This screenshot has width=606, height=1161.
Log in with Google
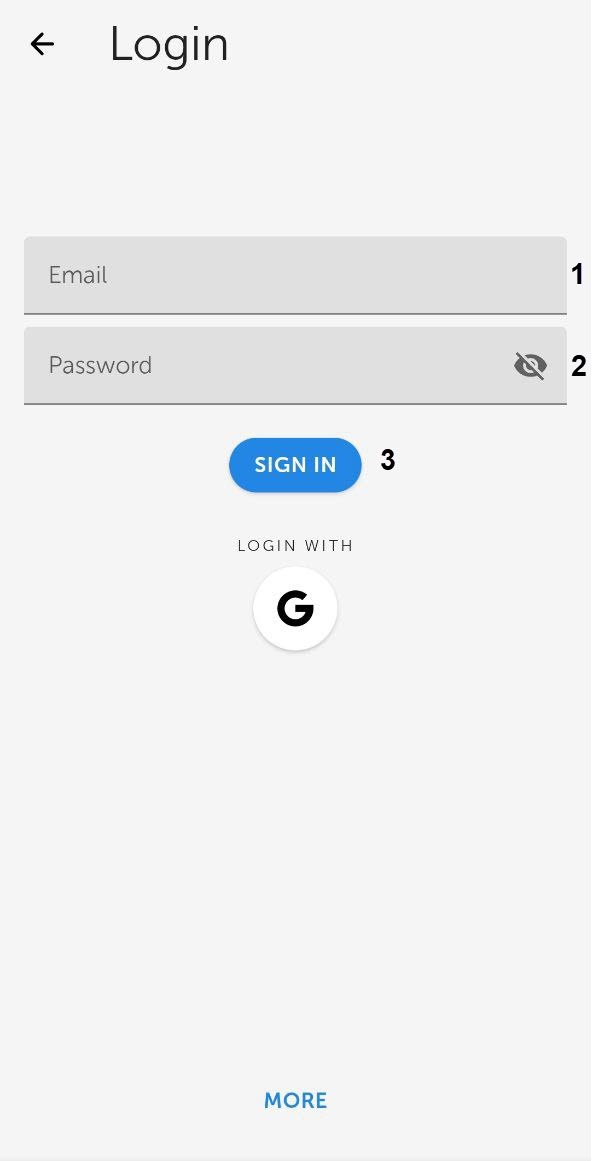click(295, 608)
